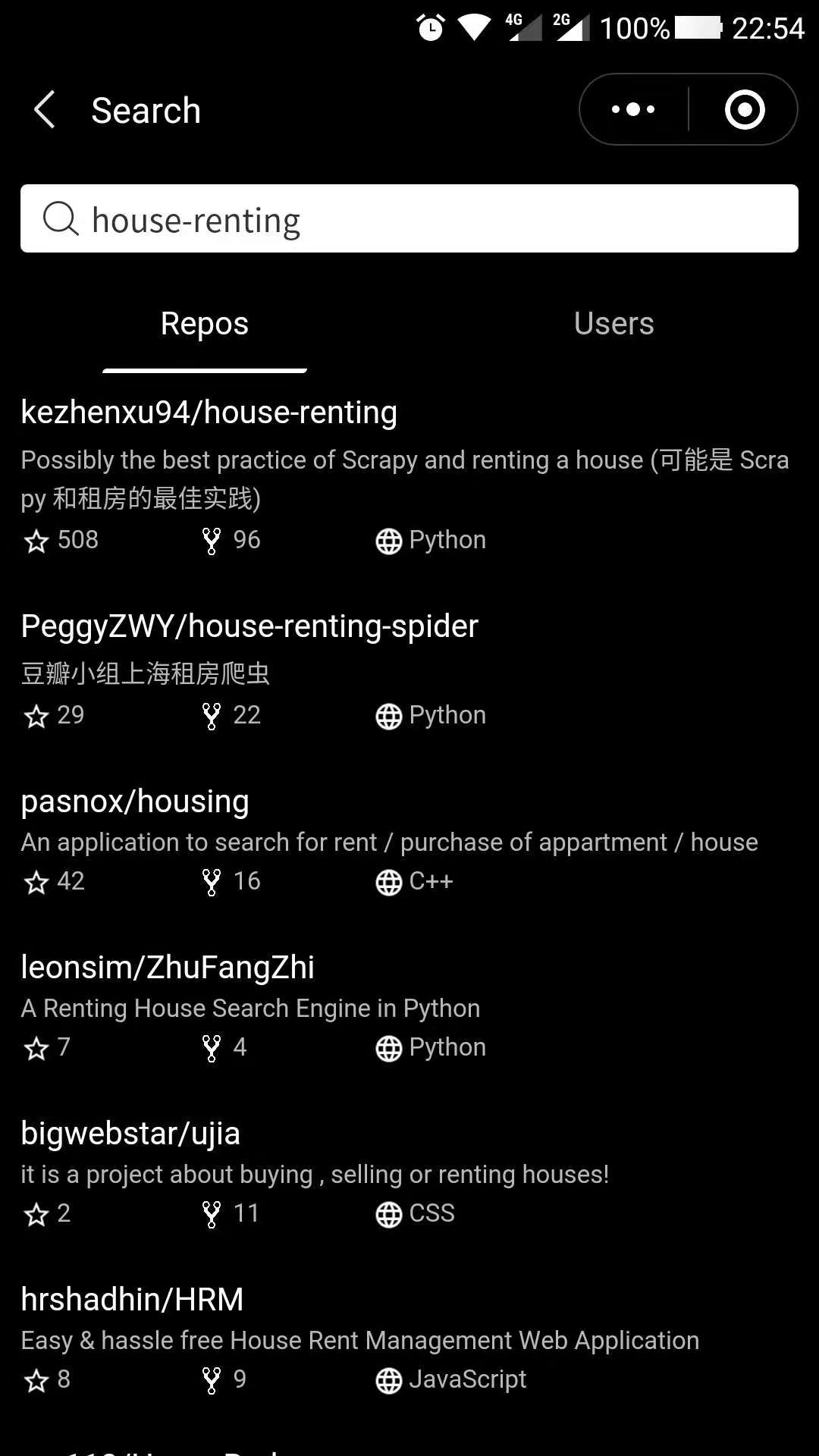819x1456 pixels.
Task: Open the PeggyZWY/house-renting-spider repository
Action: pyautogui.click(x=249, y=626)
